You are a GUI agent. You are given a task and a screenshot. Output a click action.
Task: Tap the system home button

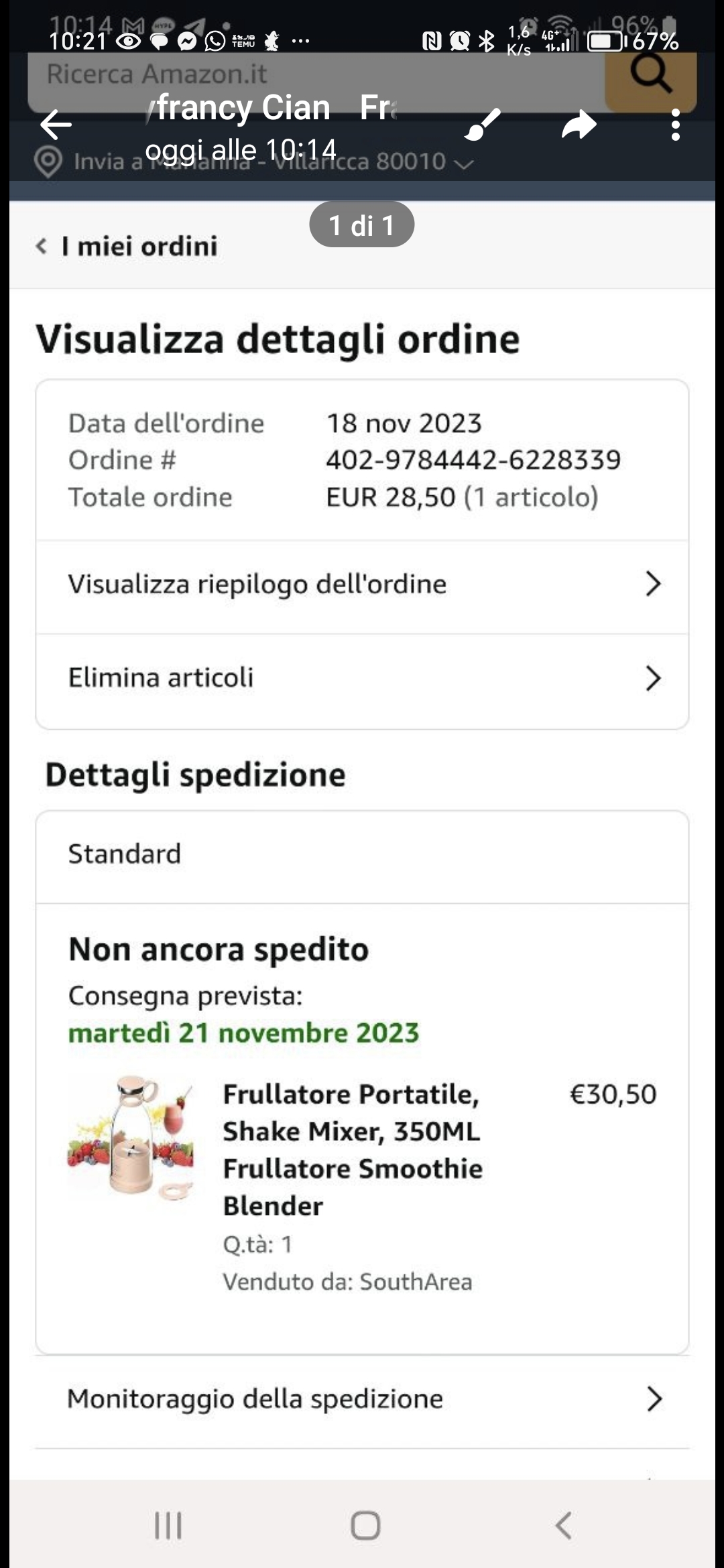click(x=365, y=1525)
